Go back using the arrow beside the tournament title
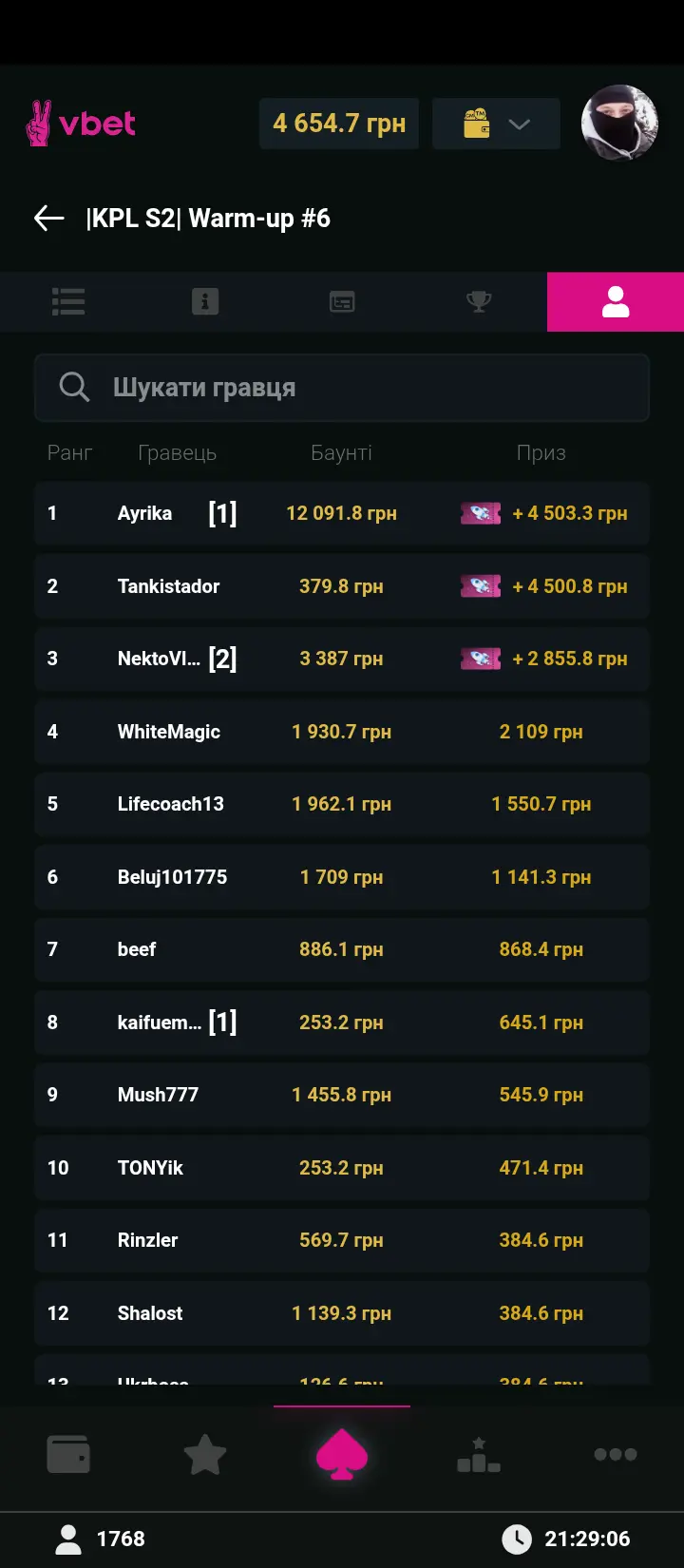Viewport: 684px width, 1568px height. point(49,219)
